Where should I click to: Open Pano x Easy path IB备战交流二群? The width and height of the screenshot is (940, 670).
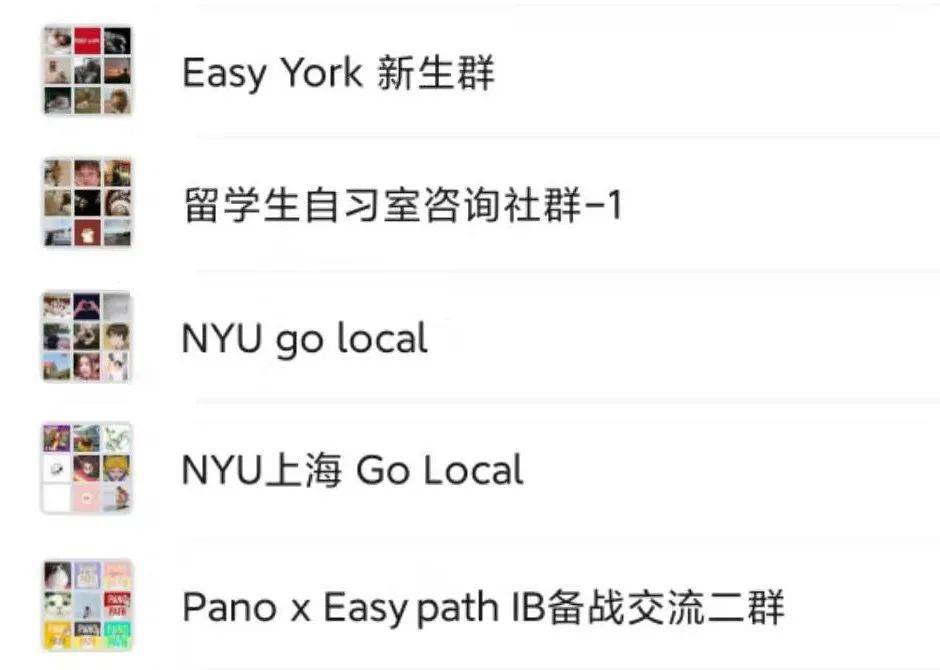483,606
